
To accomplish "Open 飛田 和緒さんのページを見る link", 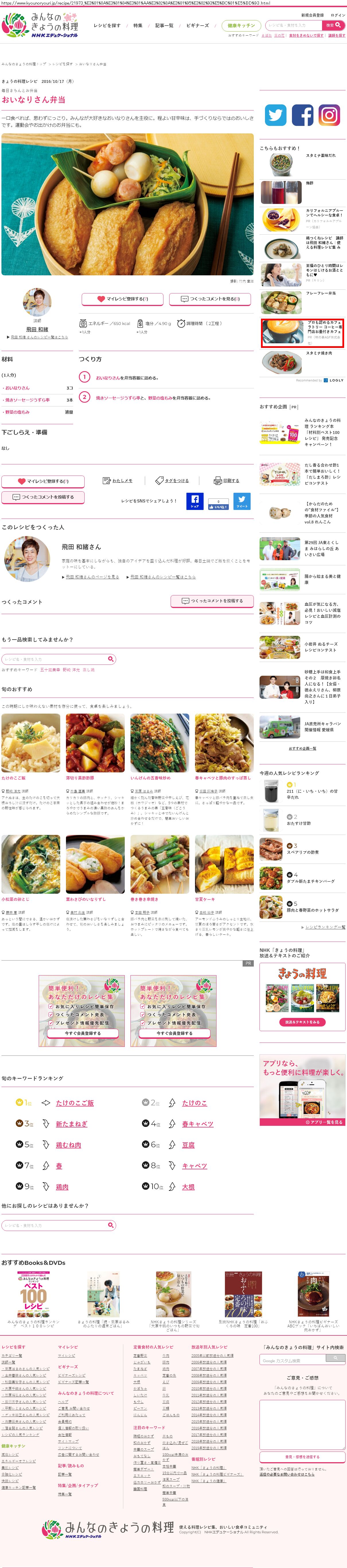I will coord(92,576).
